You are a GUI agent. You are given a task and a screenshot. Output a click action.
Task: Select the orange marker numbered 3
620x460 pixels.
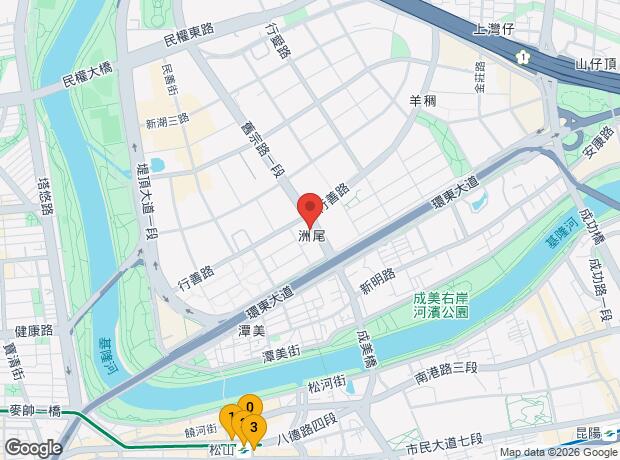255,429
